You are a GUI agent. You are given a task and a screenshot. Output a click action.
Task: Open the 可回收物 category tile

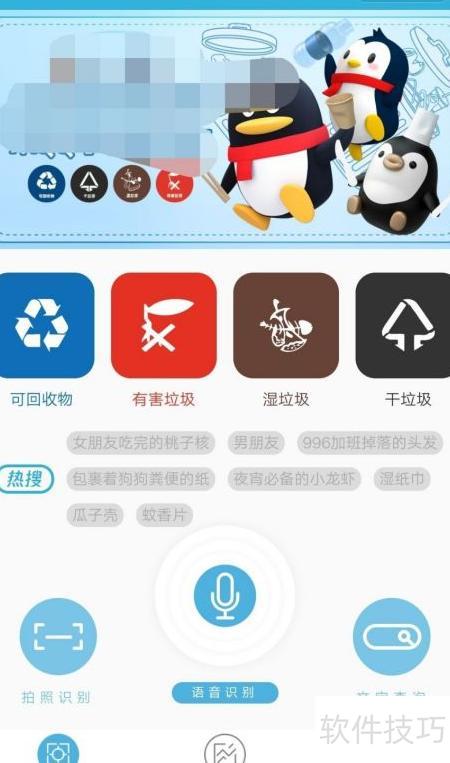45,325
